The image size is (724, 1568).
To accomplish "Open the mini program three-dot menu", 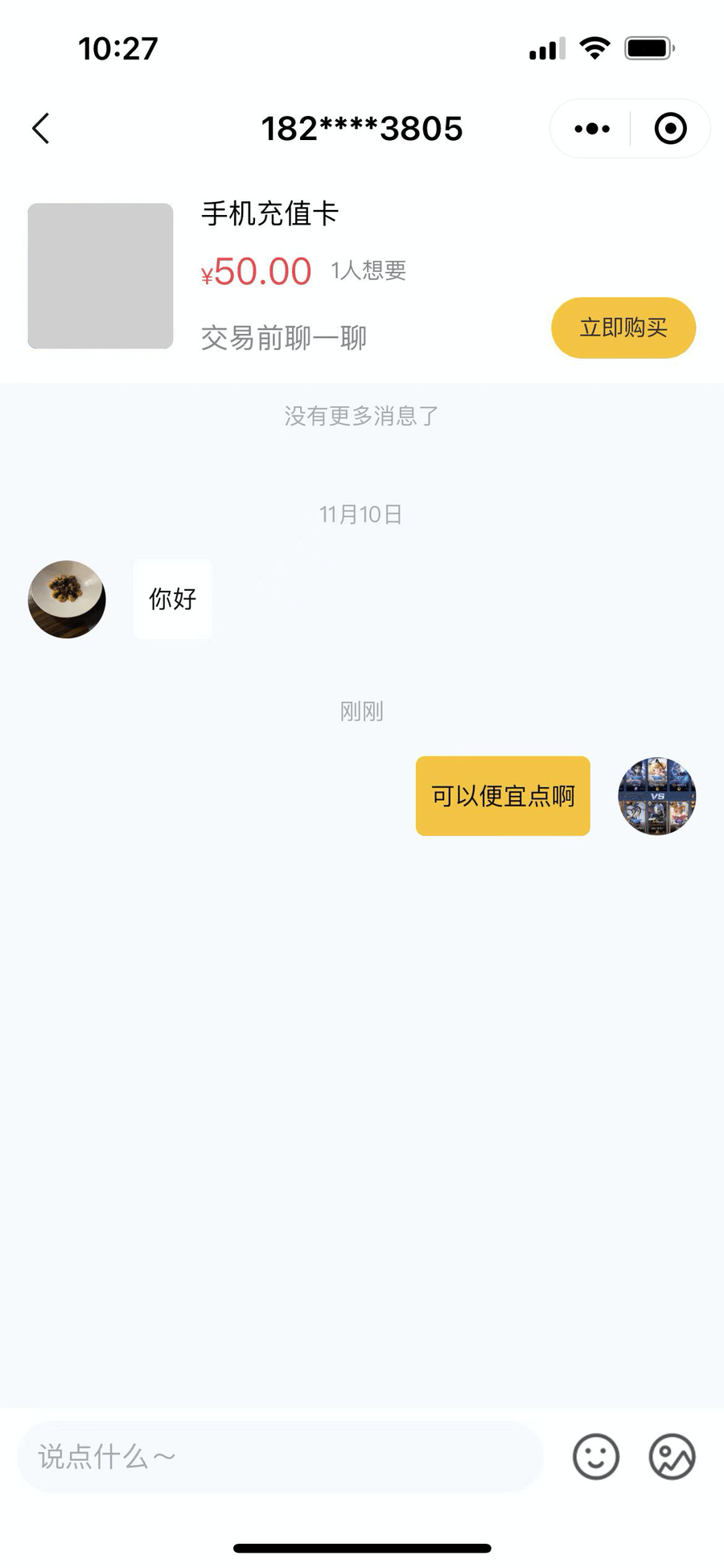I will click(592, 129).
